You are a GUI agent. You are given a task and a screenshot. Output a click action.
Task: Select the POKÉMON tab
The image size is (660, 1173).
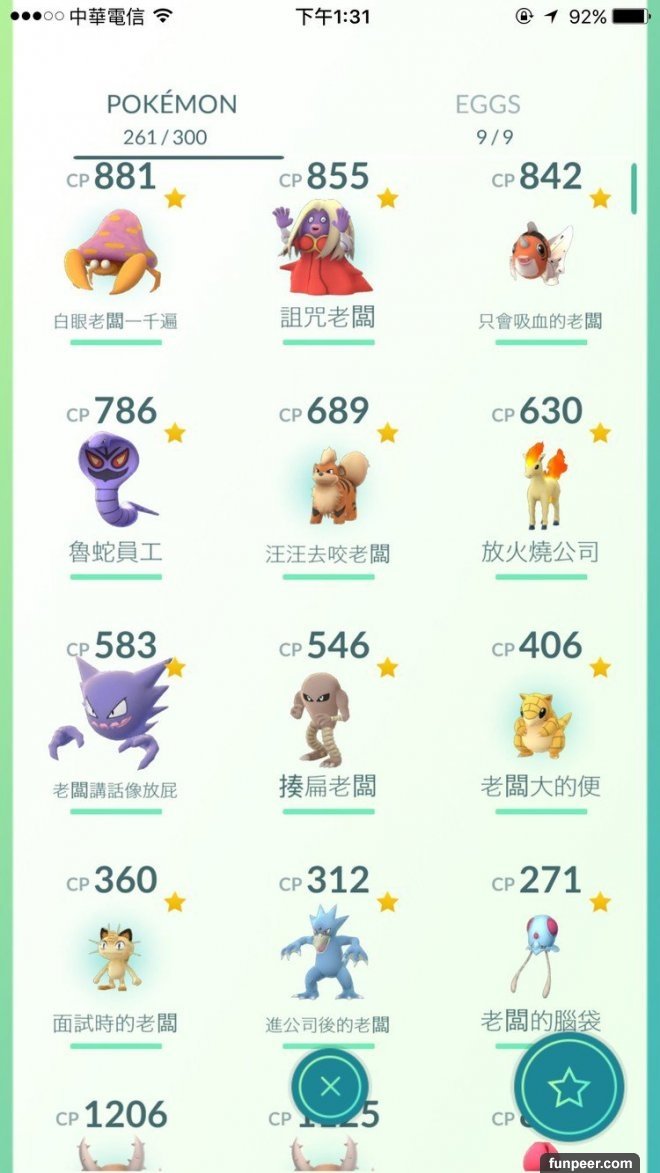(x=171, y=116)
